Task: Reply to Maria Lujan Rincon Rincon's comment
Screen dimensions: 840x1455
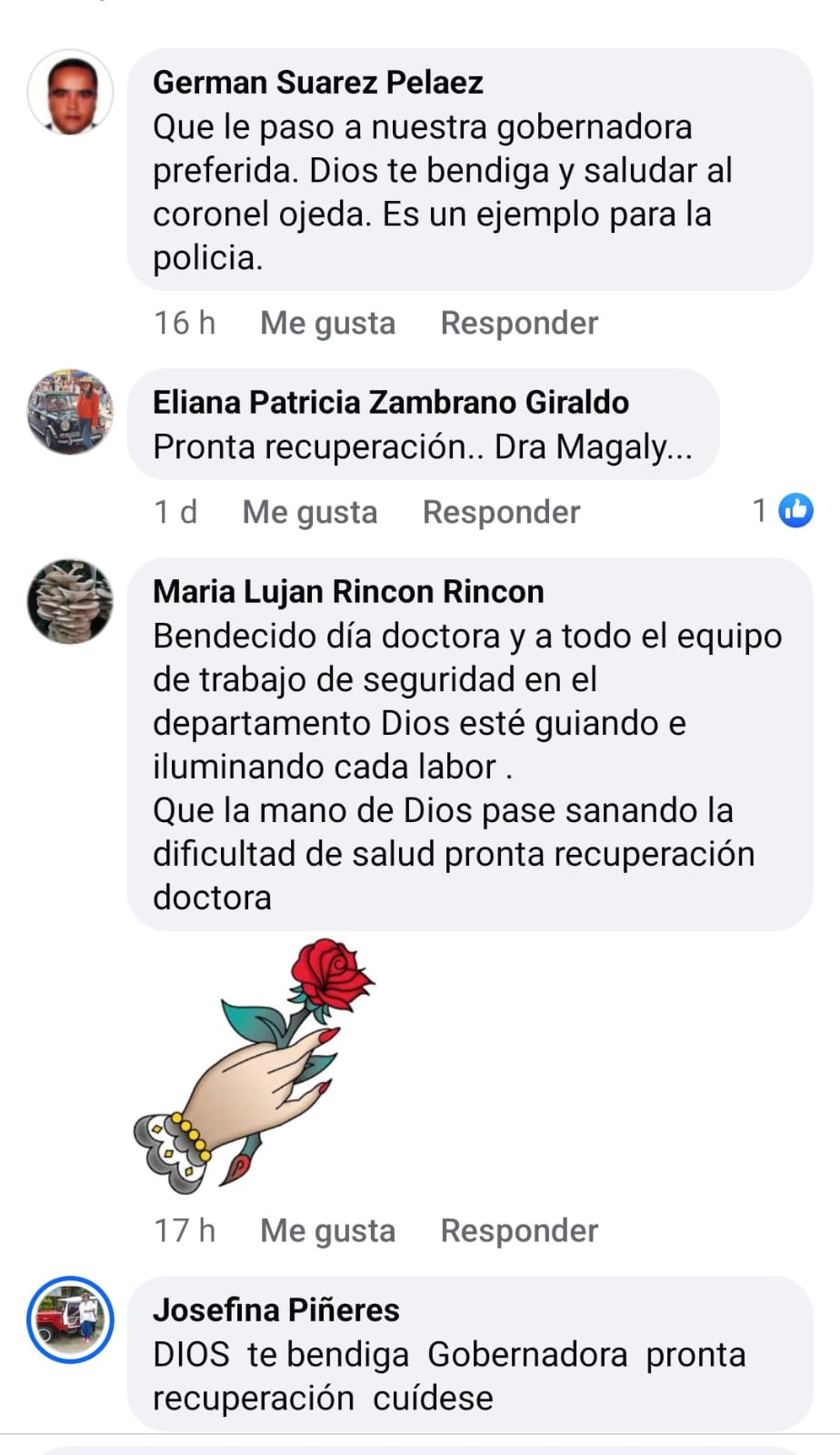Action: tap(519, 1230)
